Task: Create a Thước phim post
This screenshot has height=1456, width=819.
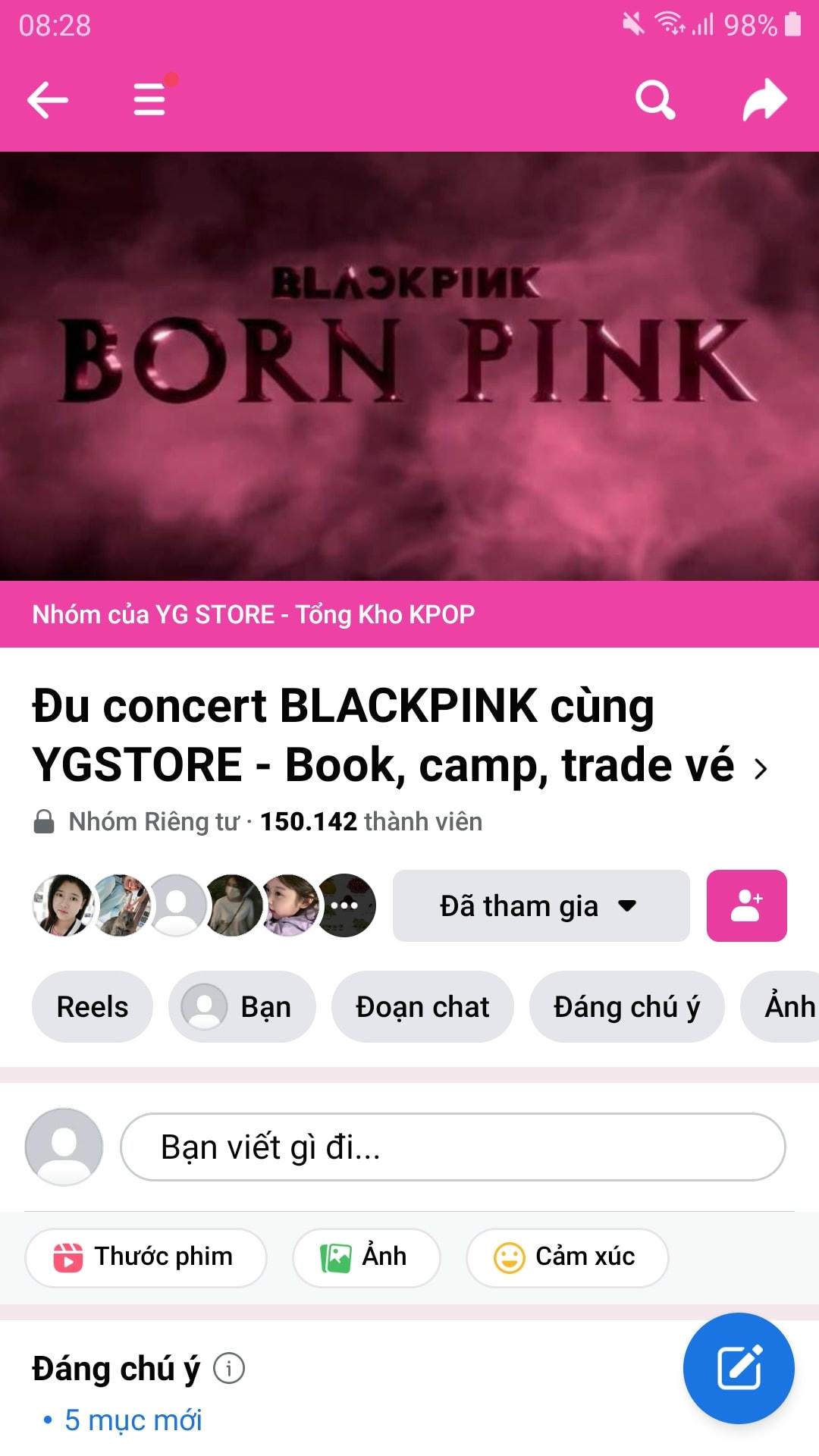Action: [x=146, y=1257]
